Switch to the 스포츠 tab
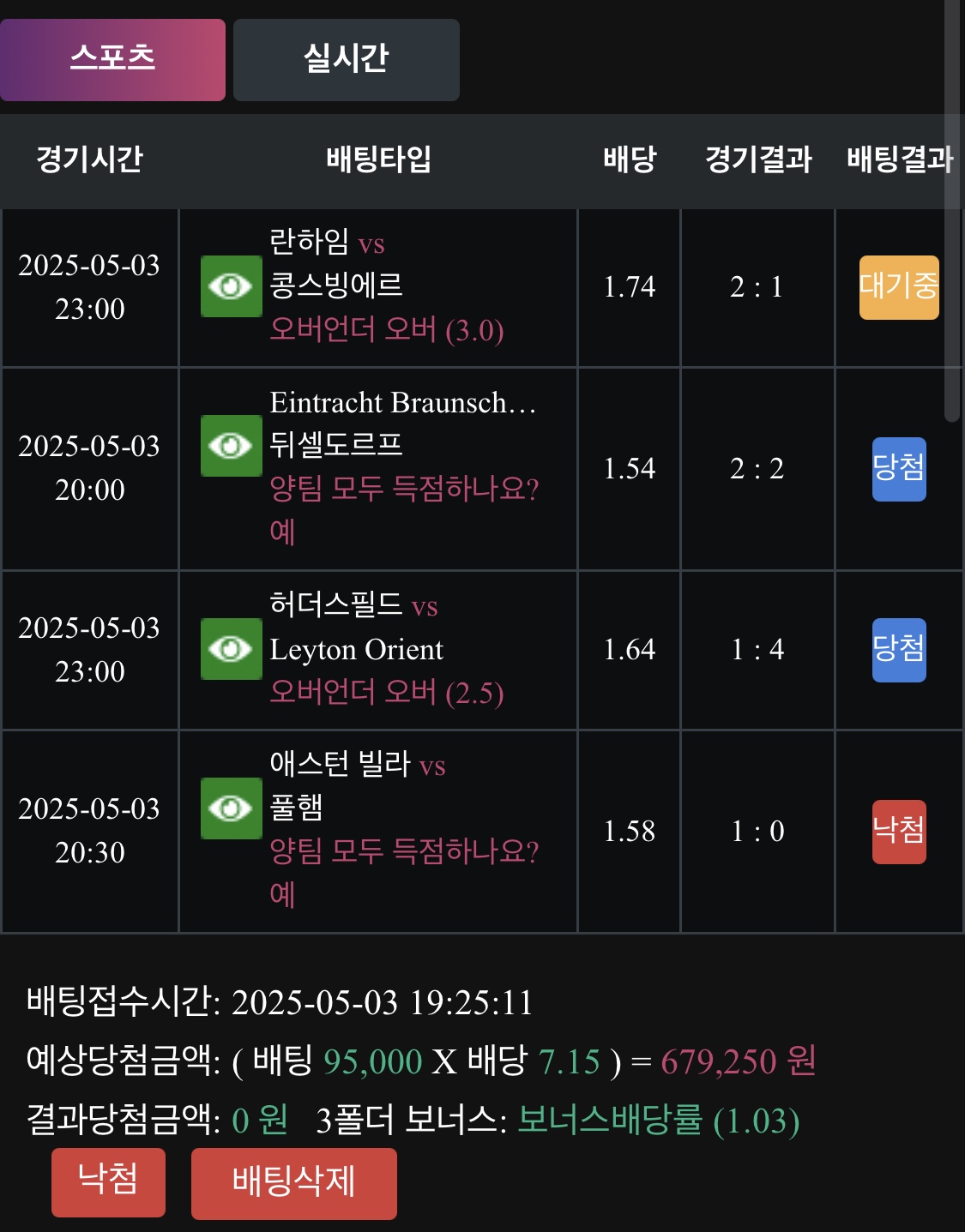 (x=112, y=60)
